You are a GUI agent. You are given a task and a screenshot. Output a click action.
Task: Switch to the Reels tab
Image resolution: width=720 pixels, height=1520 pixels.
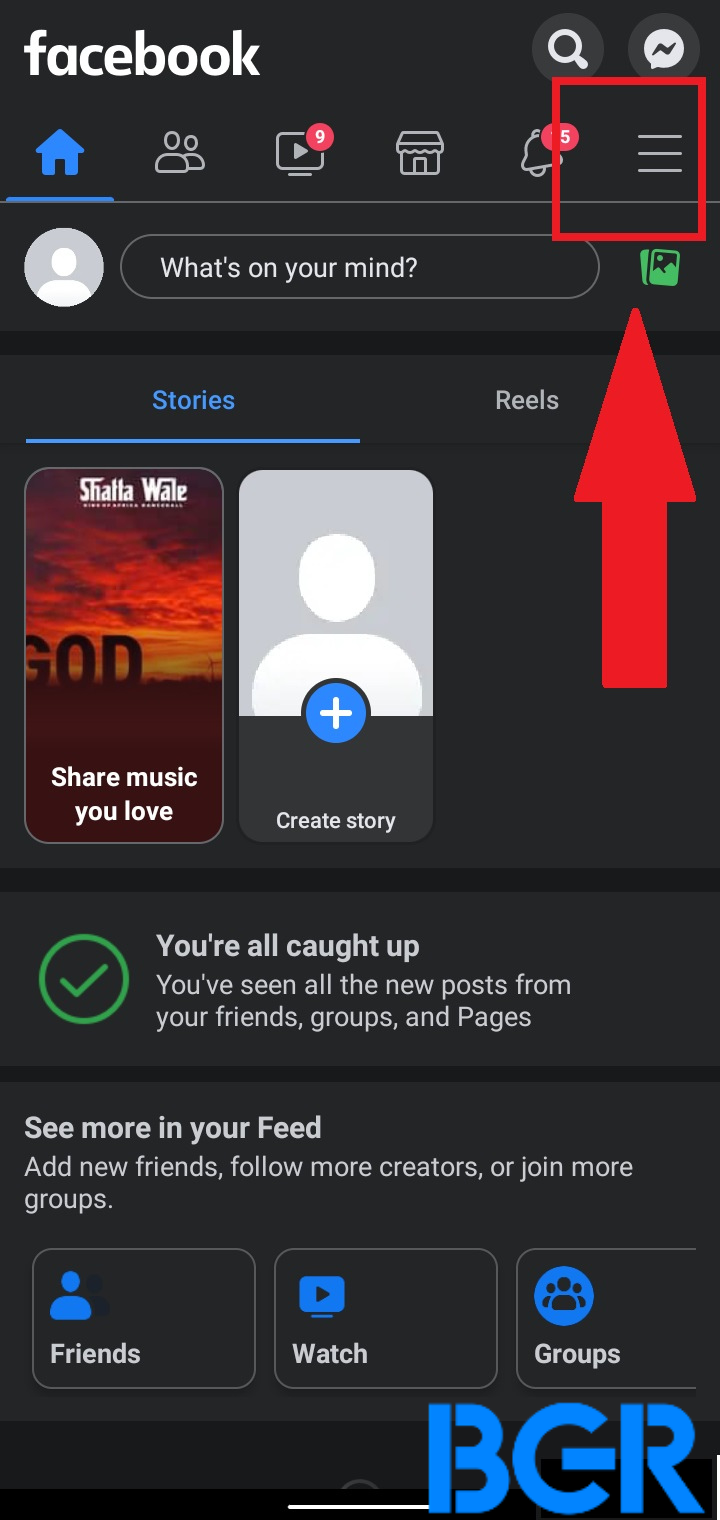527,400
